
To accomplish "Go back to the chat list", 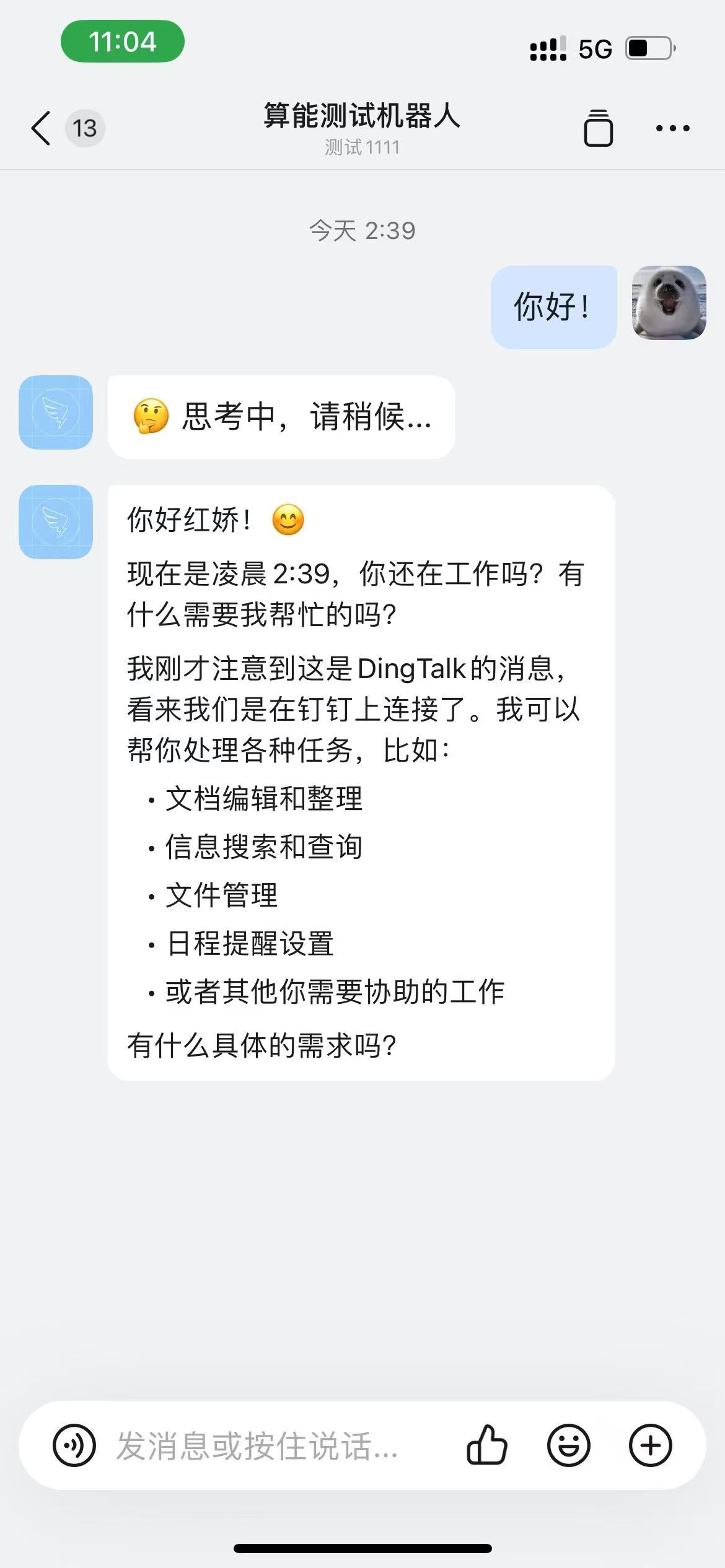I will [42, 128].
